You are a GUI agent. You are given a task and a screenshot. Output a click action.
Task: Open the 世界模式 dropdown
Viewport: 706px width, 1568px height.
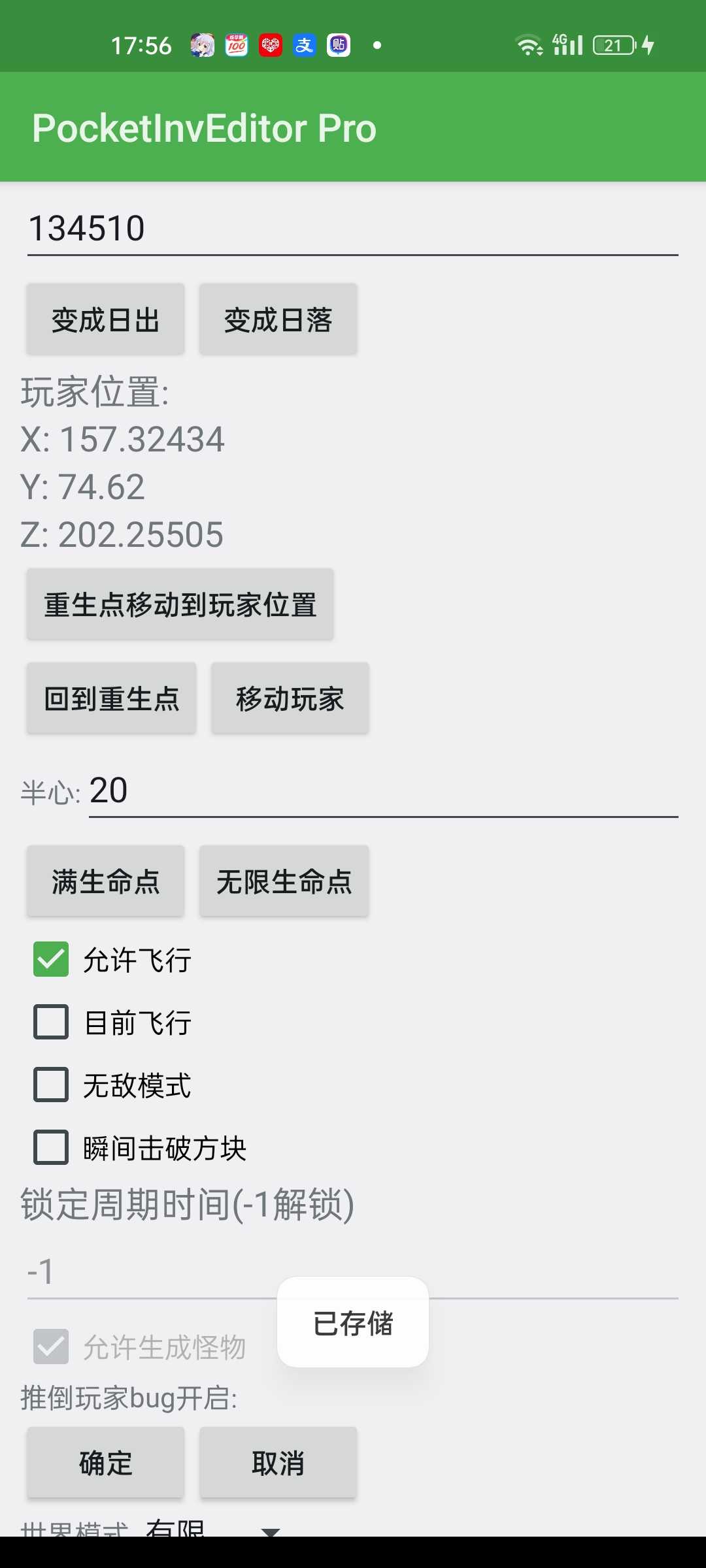point(209,1529)
